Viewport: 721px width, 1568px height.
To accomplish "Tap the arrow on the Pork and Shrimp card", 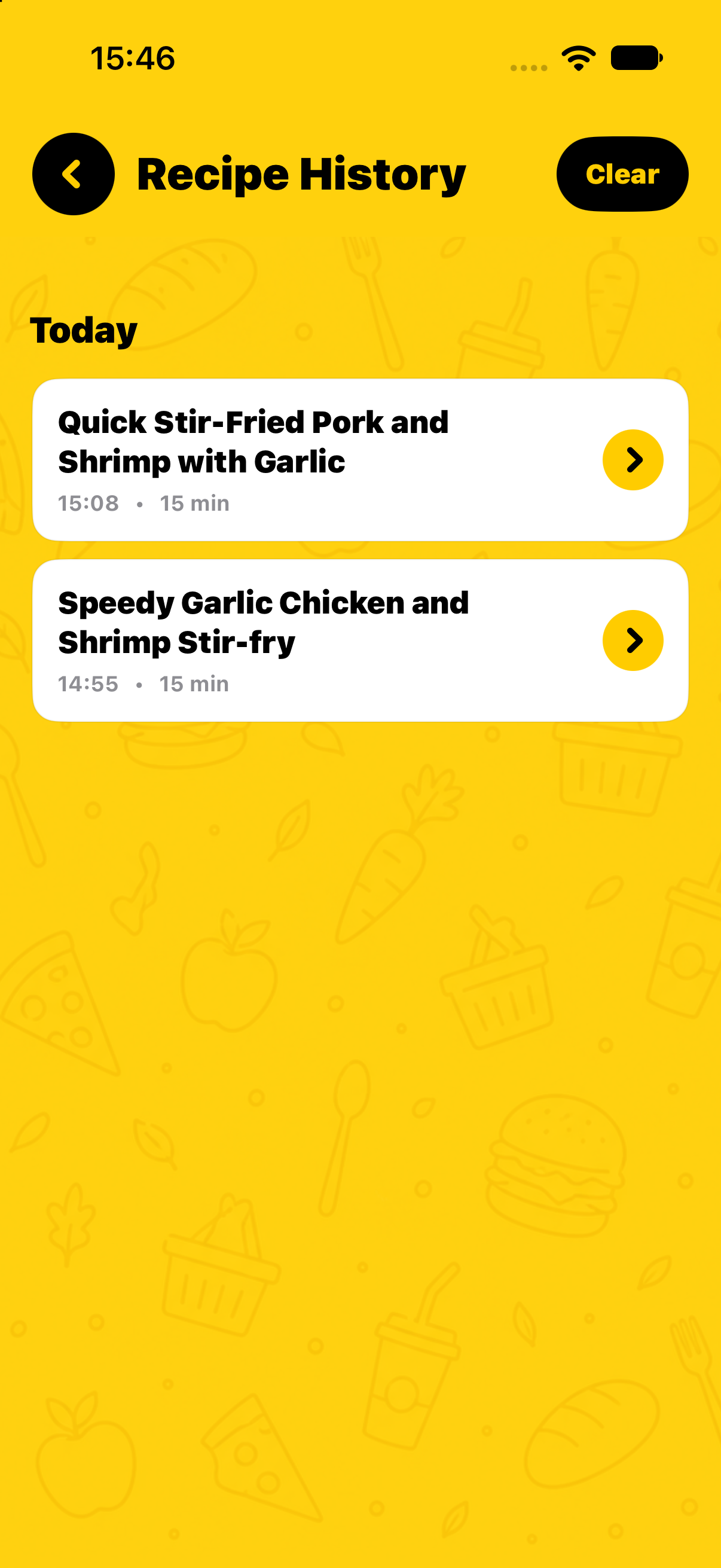I will point(633,460).
